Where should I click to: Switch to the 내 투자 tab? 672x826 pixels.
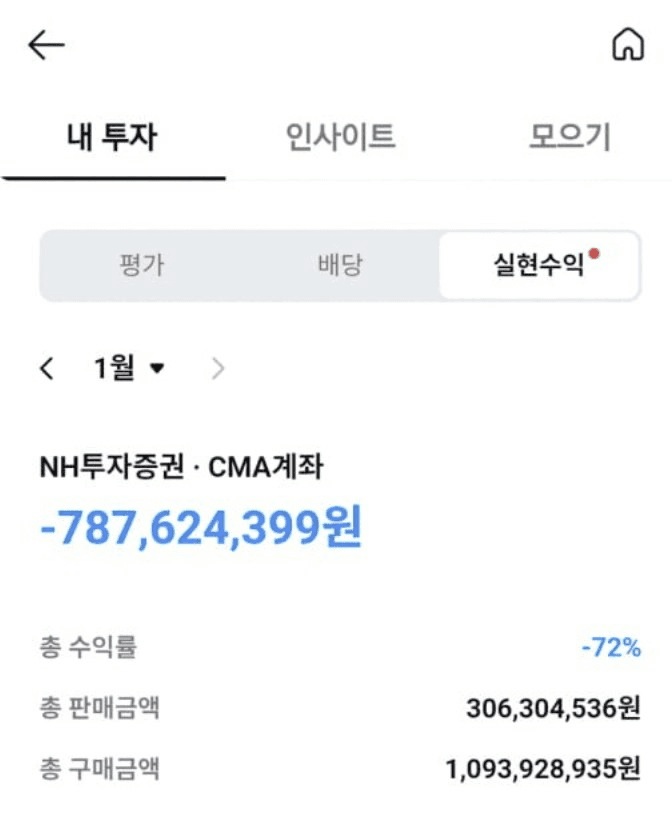[112, 137]
